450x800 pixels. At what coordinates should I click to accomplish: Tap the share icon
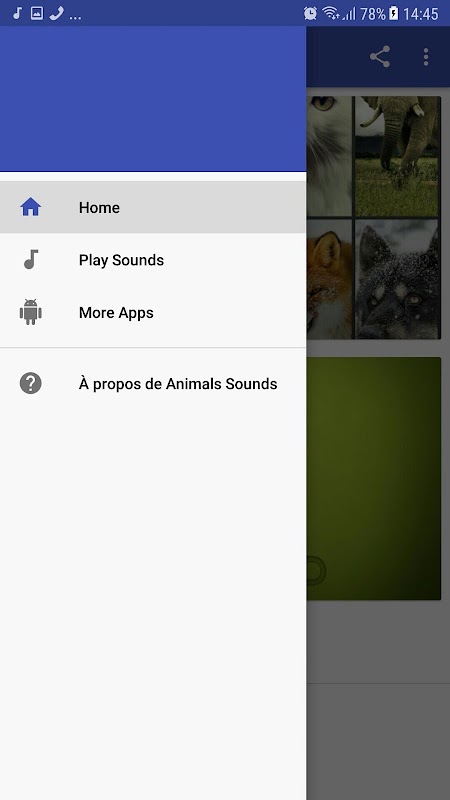(x=380, y=57)
